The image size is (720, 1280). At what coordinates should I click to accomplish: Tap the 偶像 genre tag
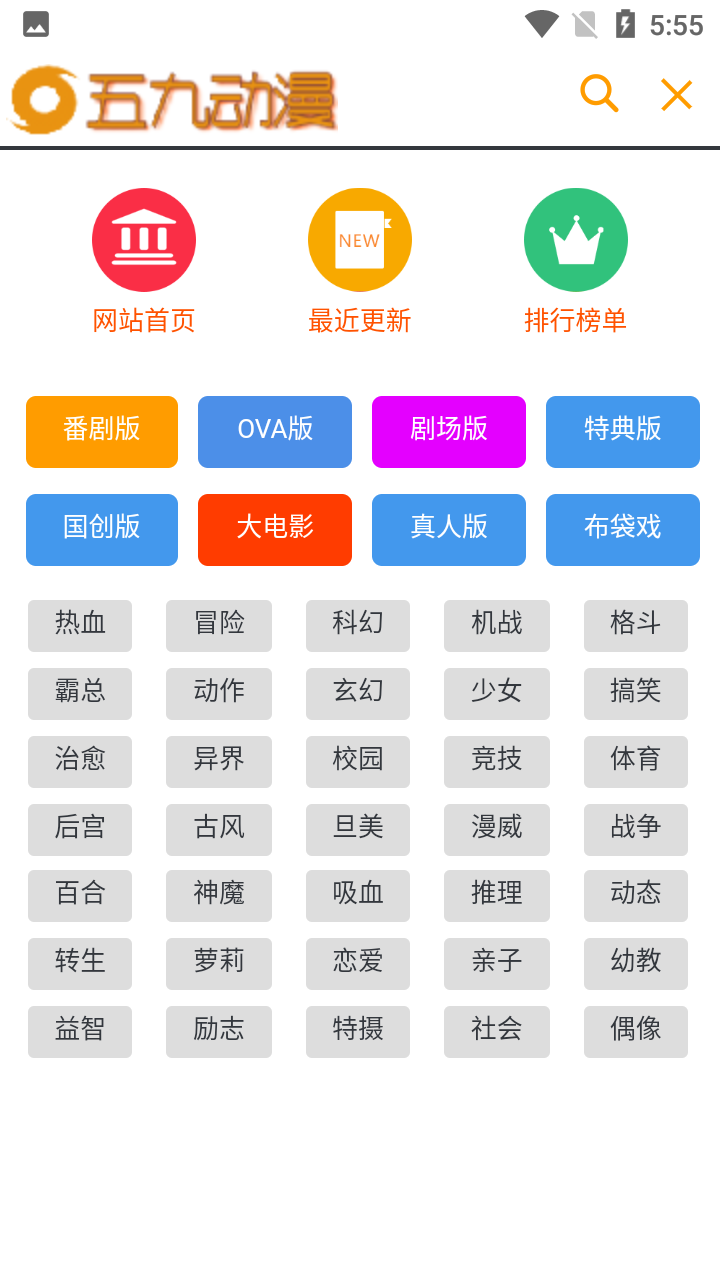pyautogui.click(x=636, y=1032)
